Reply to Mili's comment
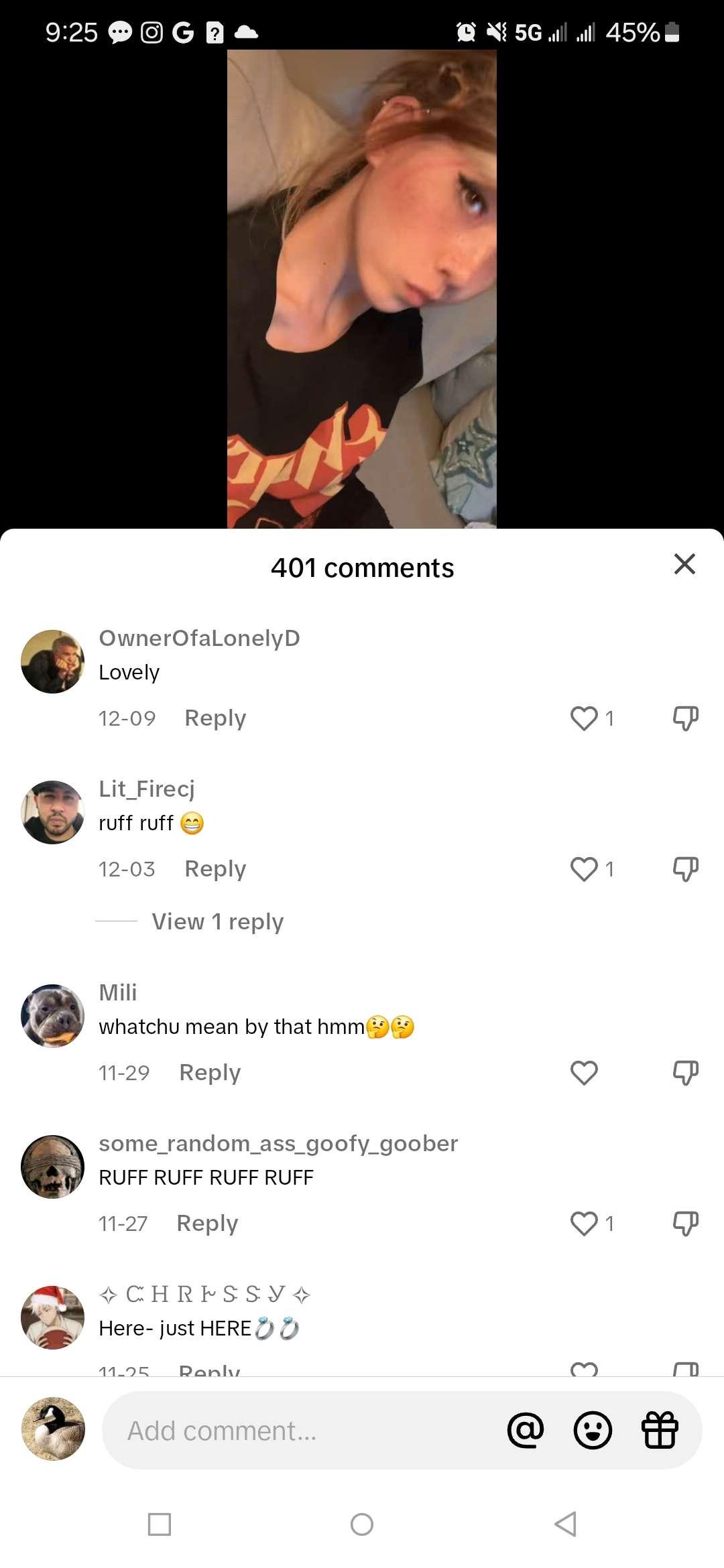724x1568 pixels. click(210, 1072)
